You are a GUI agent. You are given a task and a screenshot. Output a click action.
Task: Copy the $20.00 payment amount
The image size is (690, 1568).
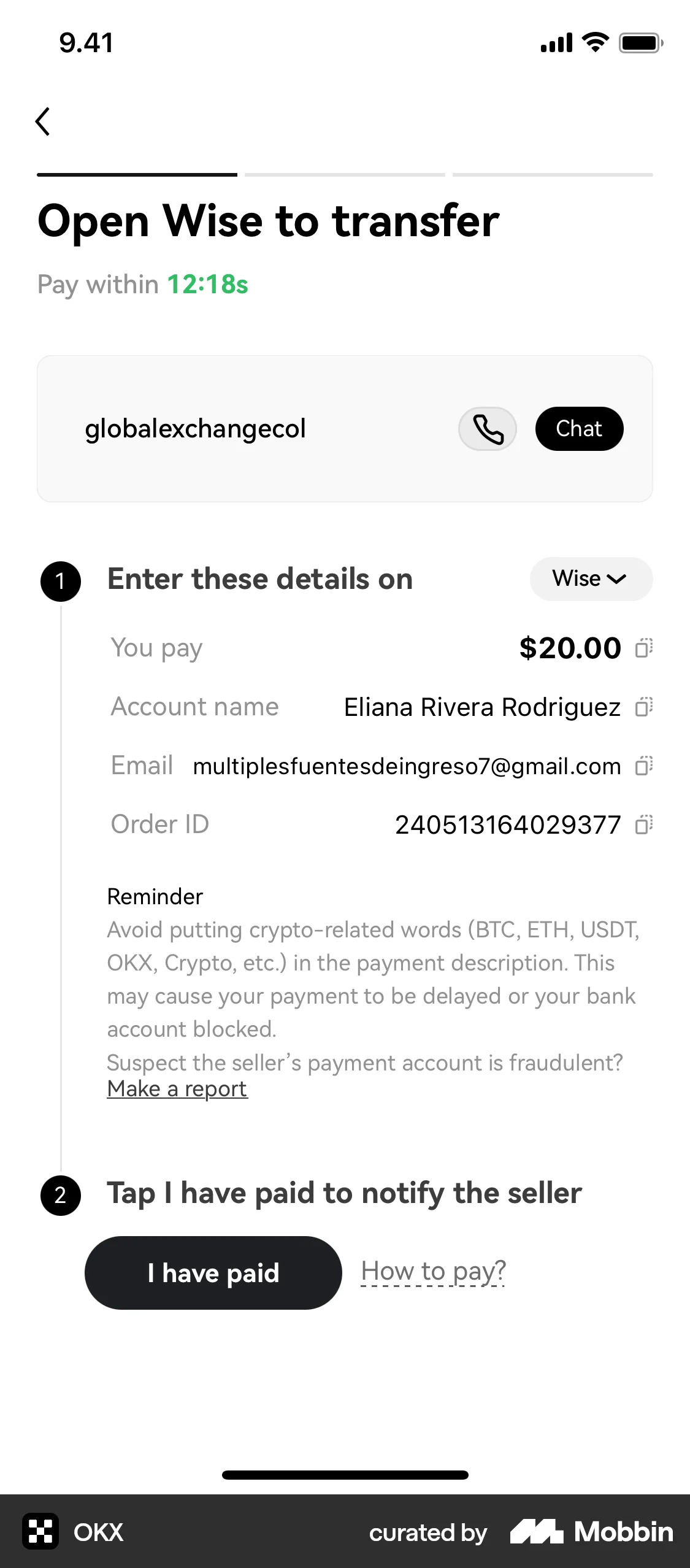(643, 647)
